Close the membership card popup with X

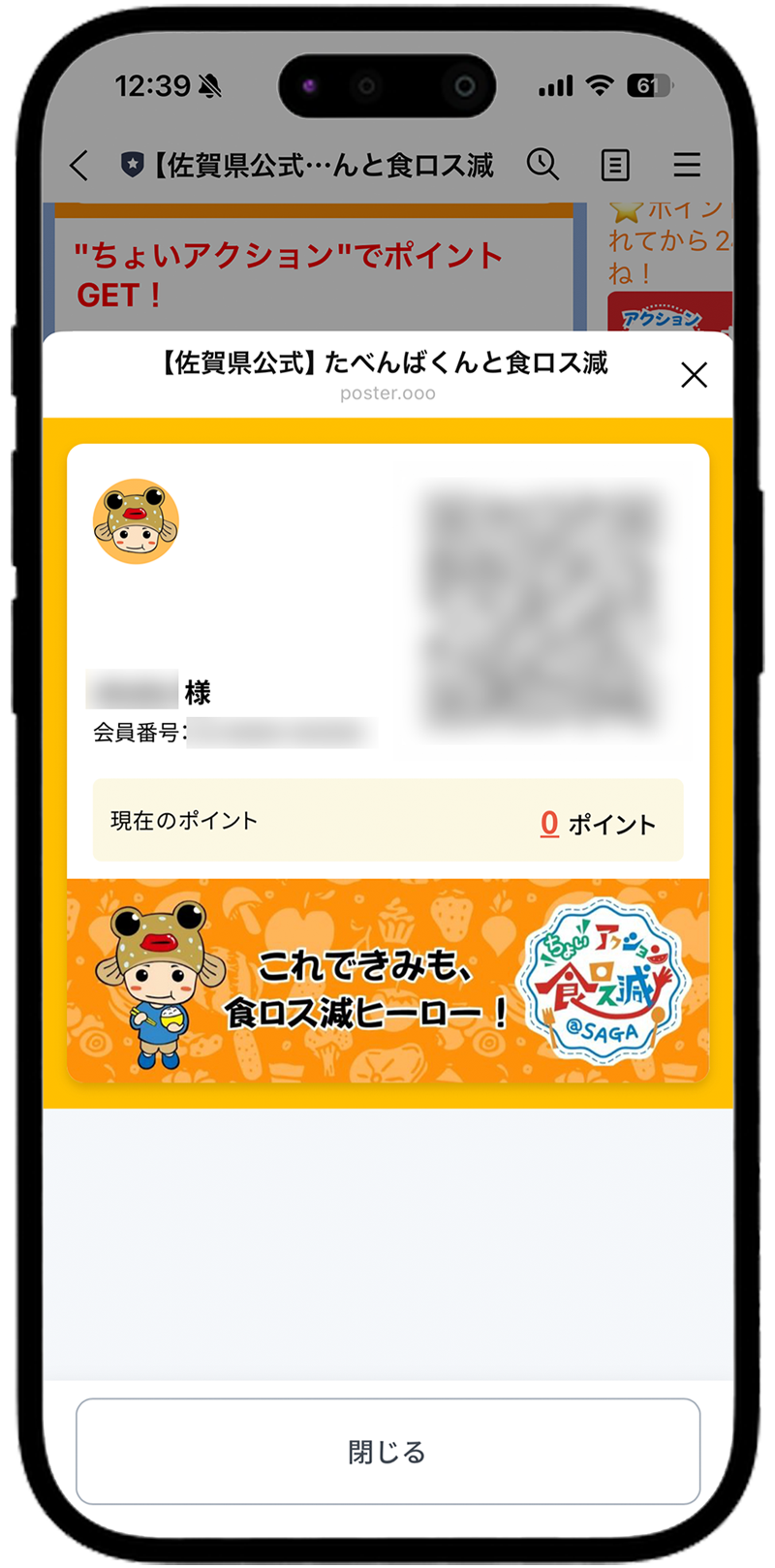coord(694,375)
